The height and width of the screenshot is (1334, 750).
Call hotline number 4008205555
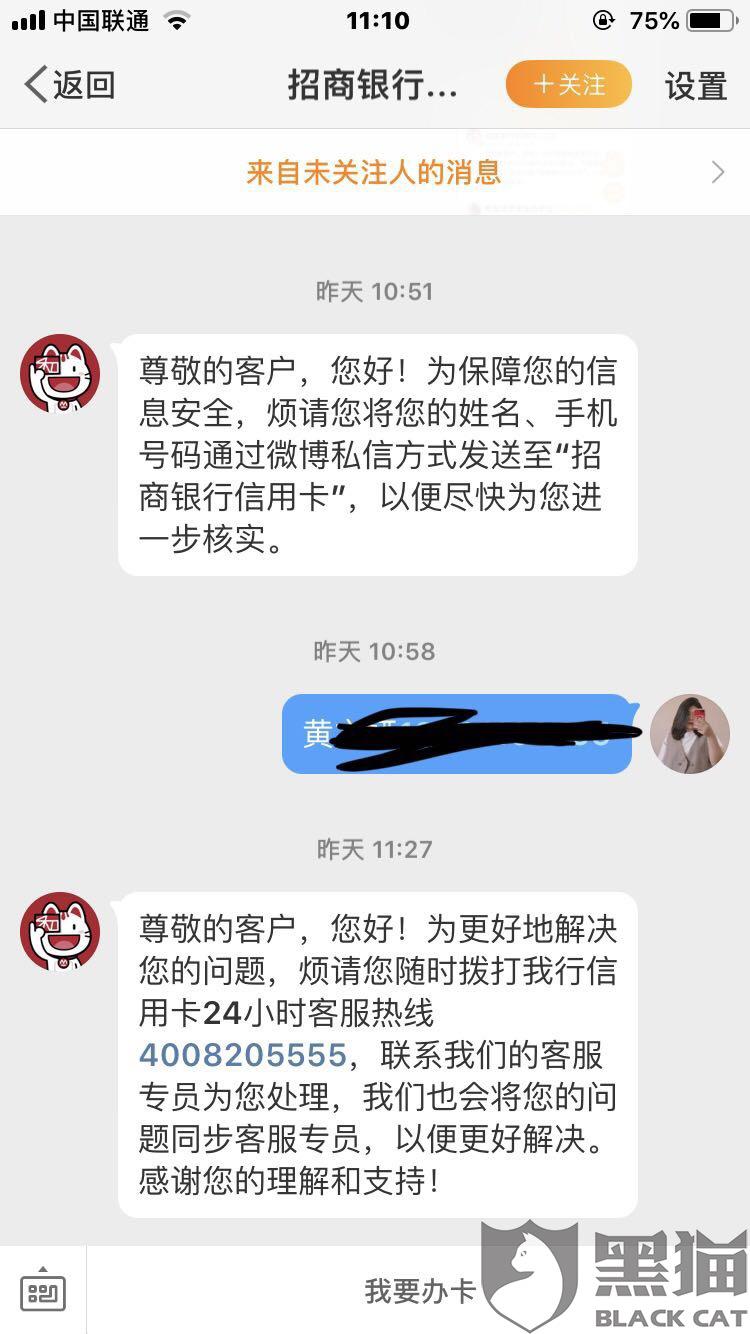pos(243,1055)
